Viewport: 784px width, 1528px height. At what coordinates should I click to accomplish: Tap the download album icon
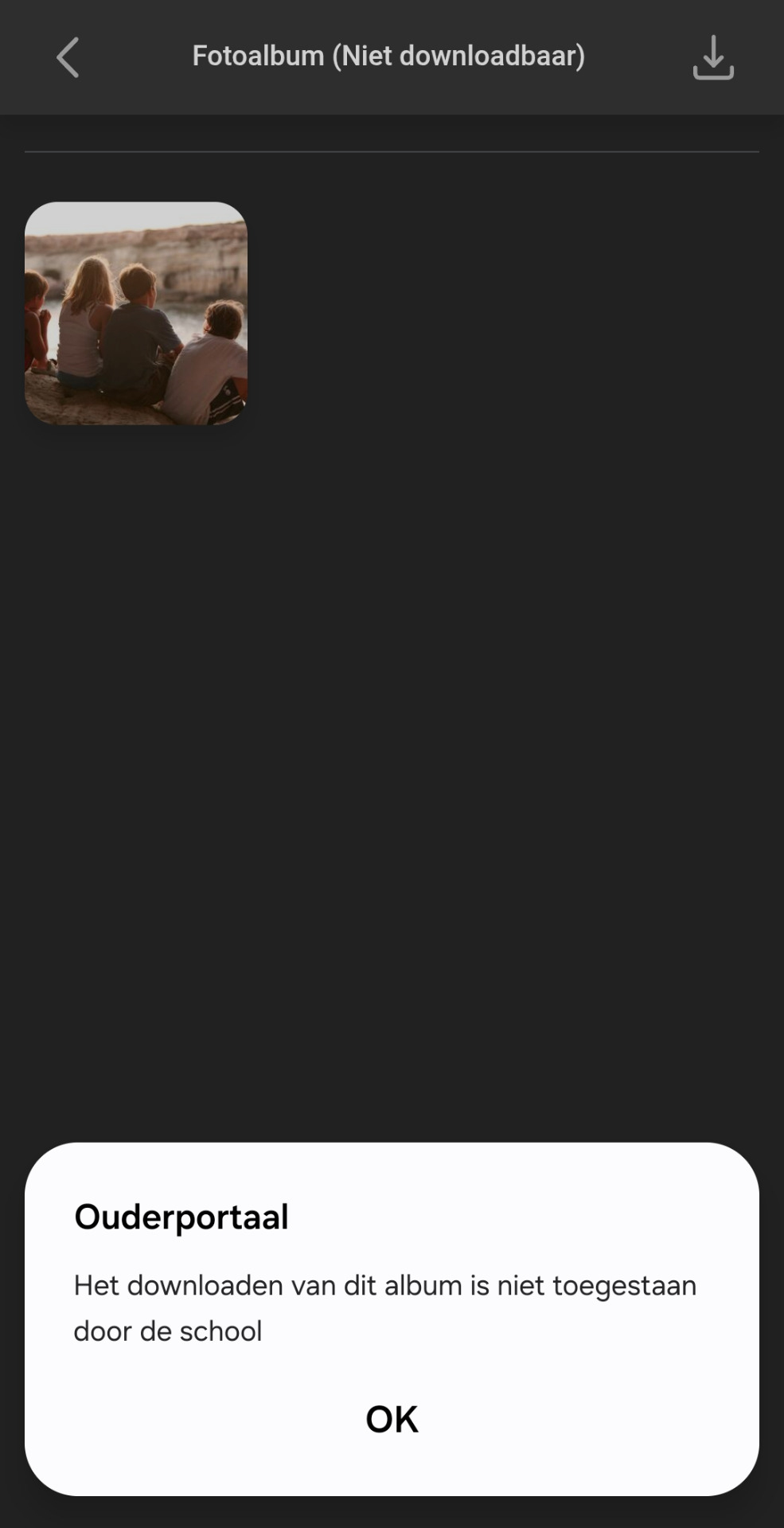(712, 57)
